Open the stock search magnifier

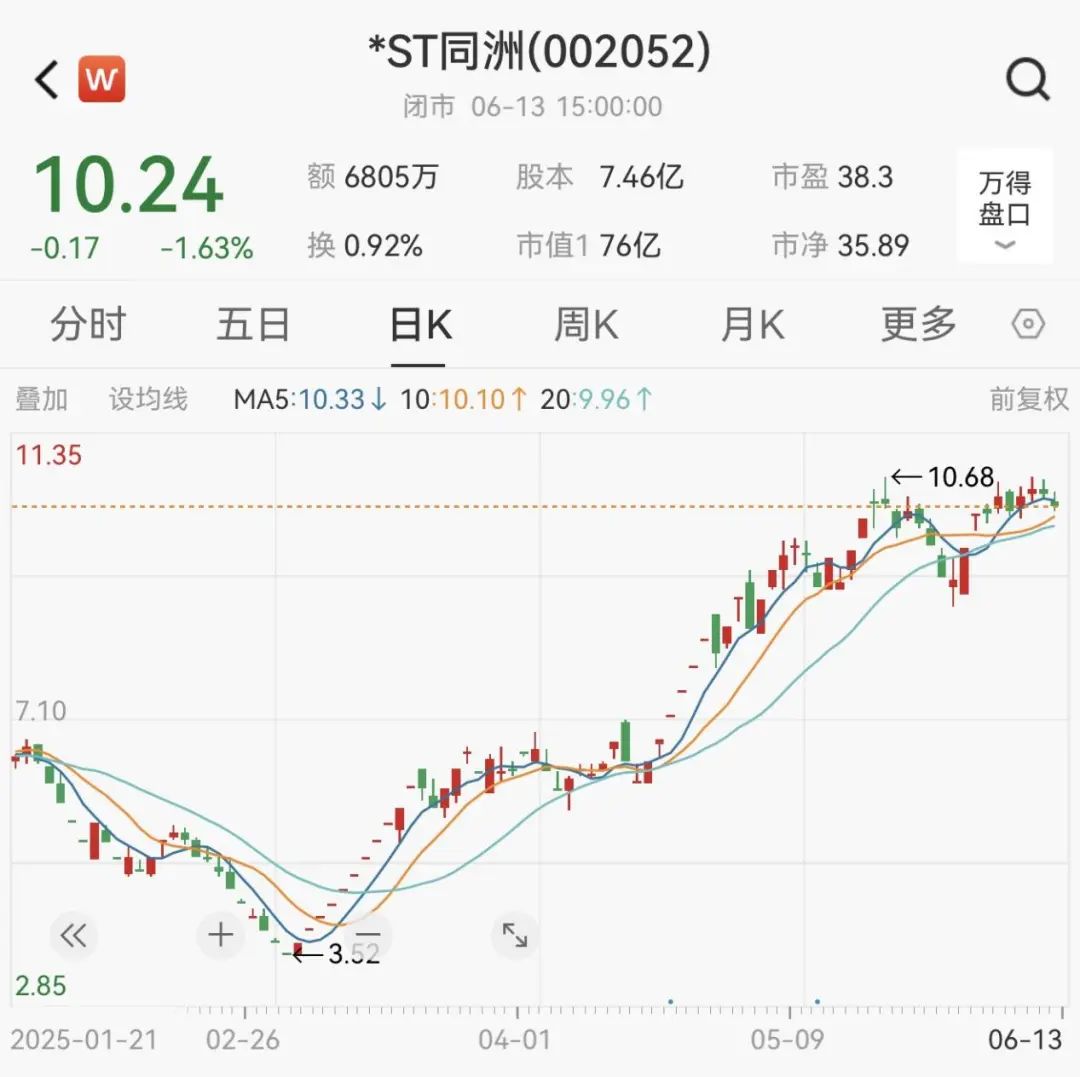click(1027, 80)
